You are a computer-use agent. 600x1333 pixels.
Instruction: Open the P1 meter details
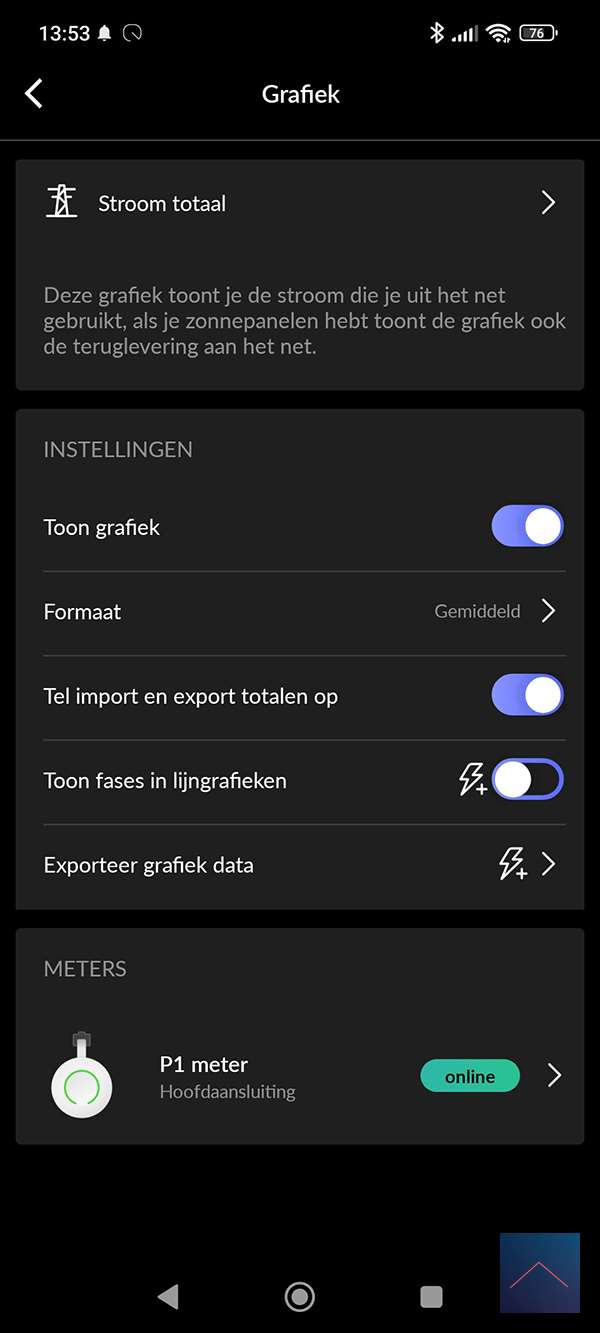pos(300,1075)
